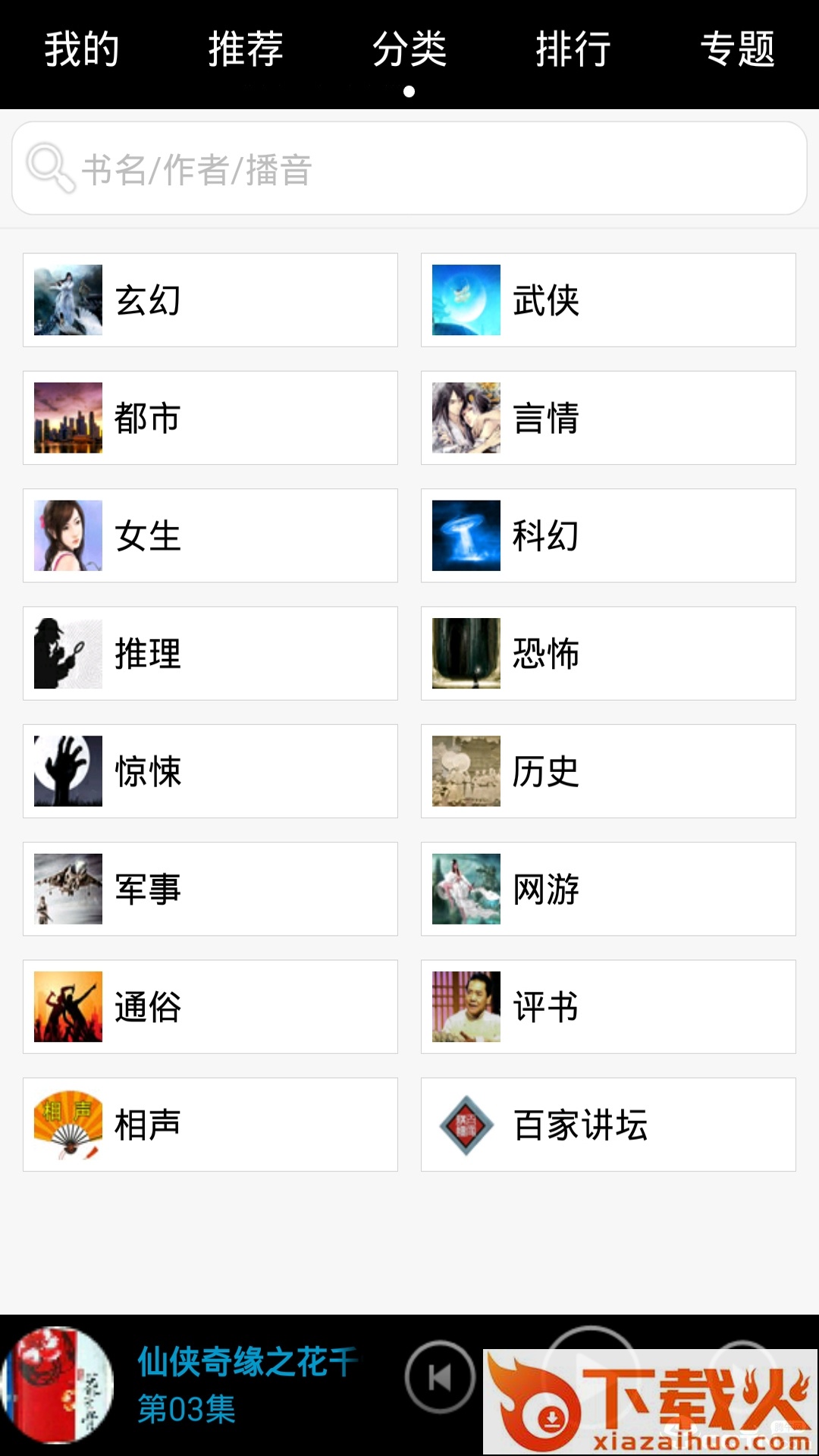This screenshot has width=819, height=1456.
Task: Open the 网游 category
Action: click(x=608, y=889)
